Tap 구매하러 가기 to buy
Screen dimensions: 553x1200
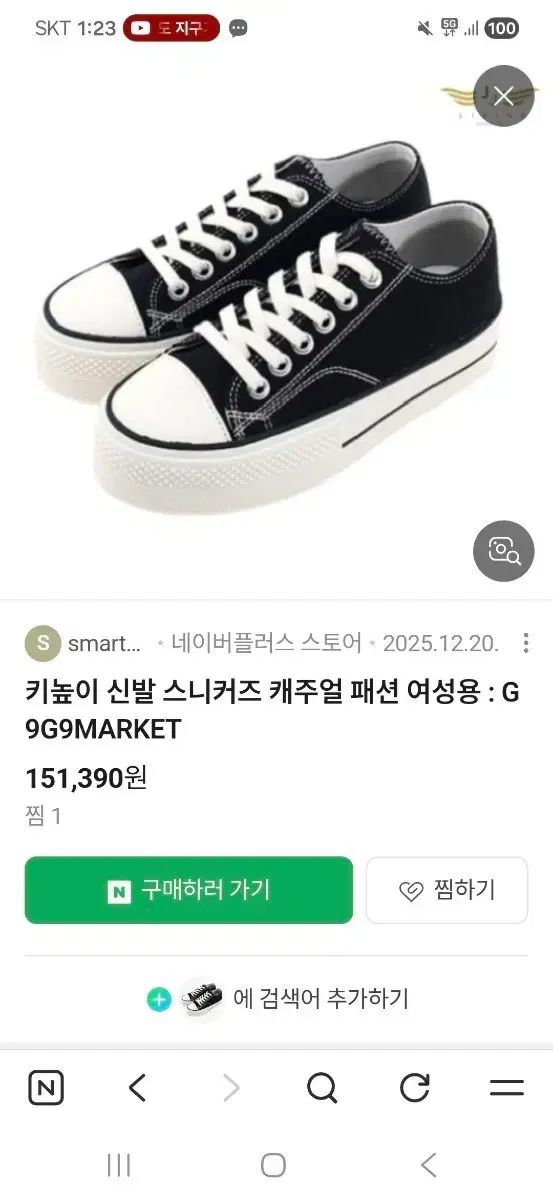[x=189, y=890]
